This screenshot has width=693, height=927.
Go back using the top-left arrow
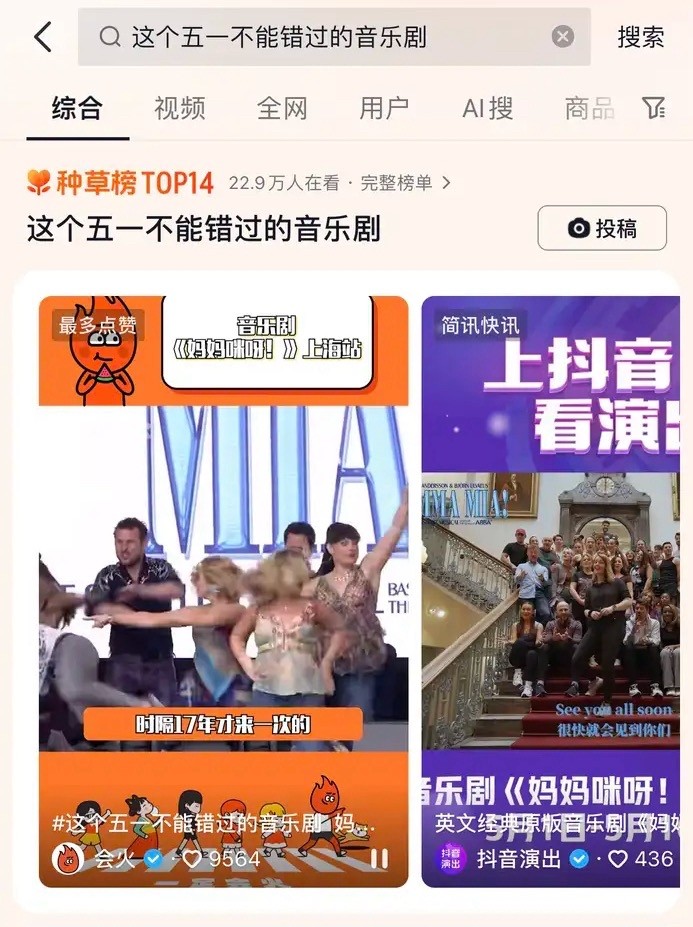pos(42,37)
